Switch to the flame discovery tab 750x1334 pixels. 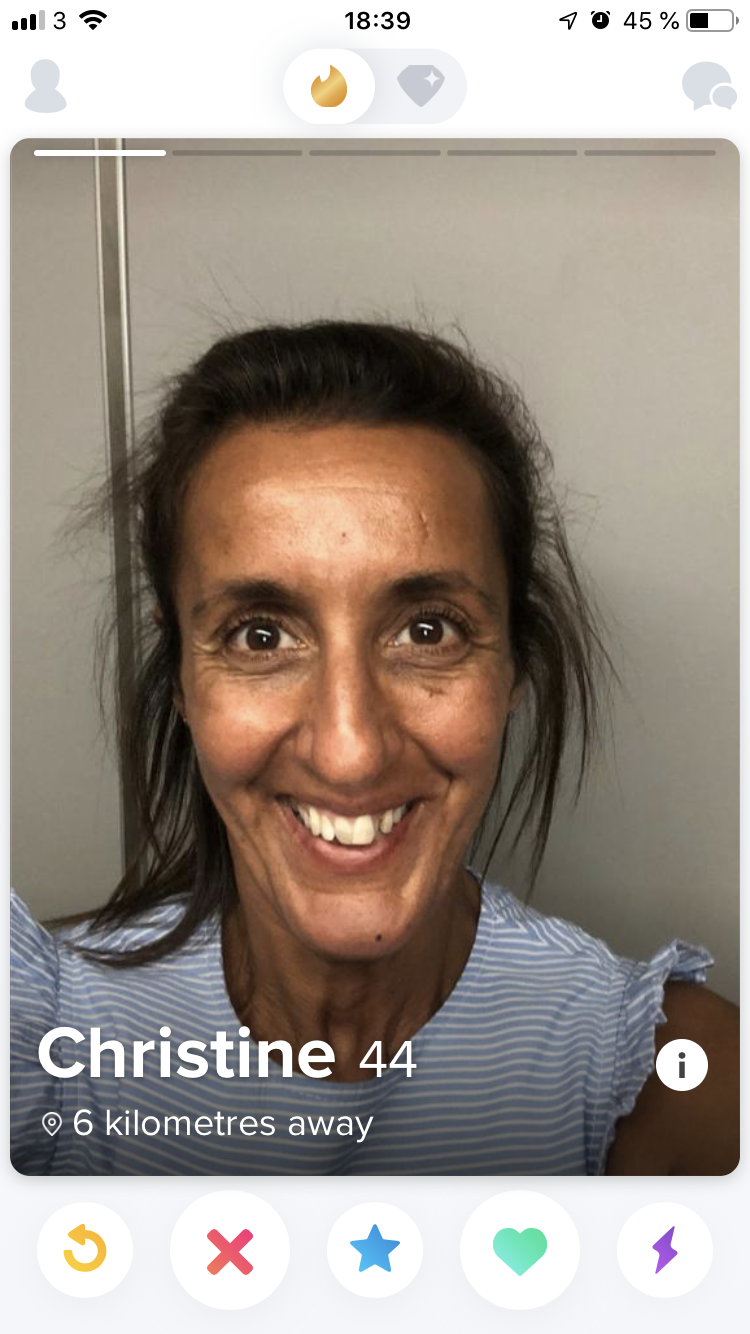328,86
